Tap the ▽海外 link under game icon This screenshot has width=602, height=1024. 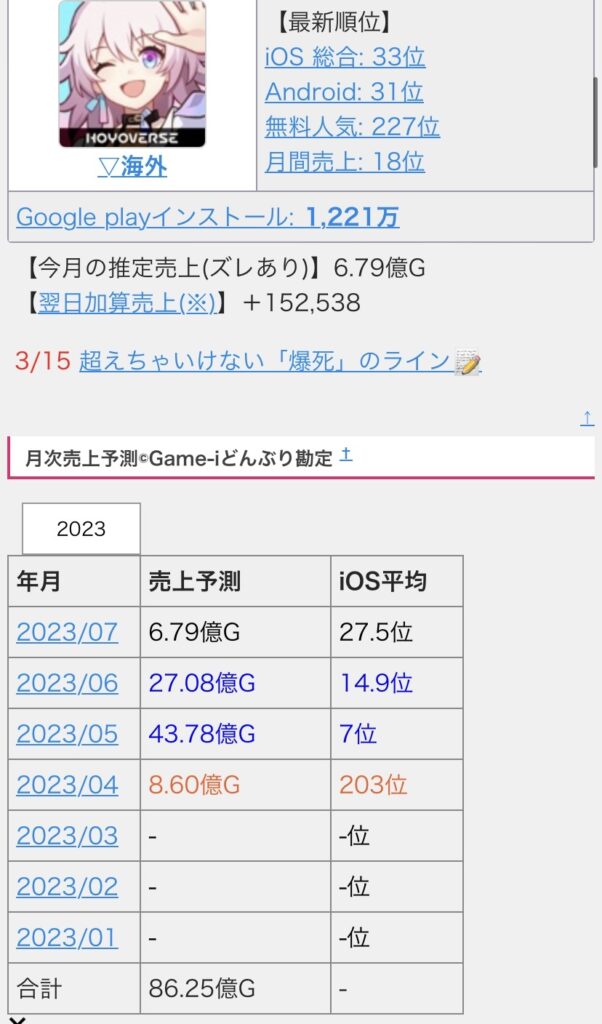click(132, 167)
